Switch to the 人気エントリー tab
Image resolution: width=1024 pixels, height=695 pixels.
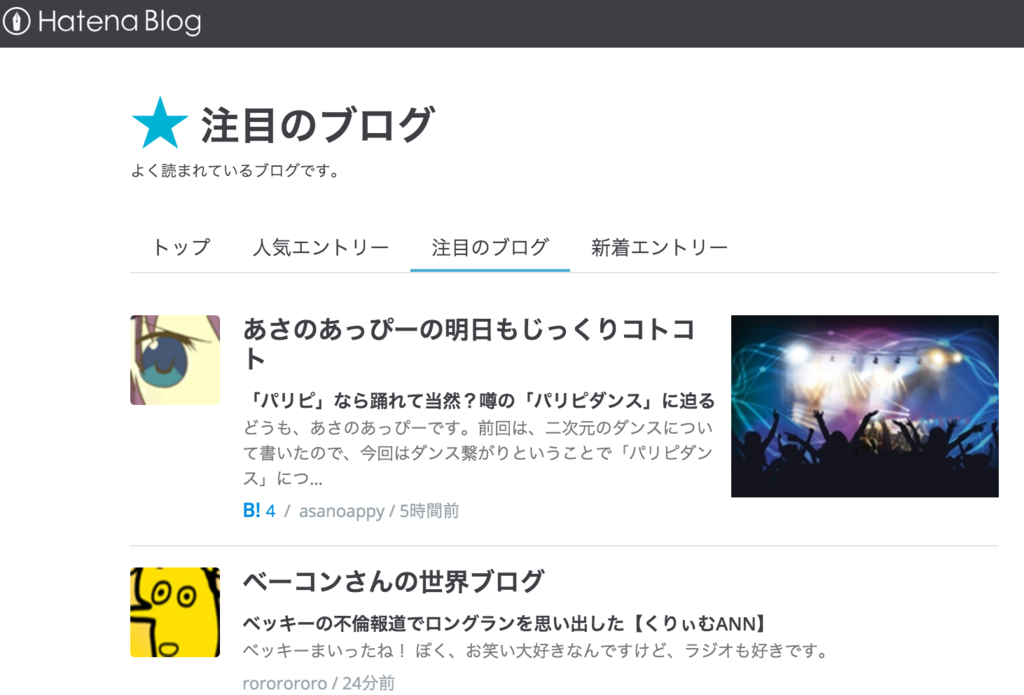click(320, 247)
